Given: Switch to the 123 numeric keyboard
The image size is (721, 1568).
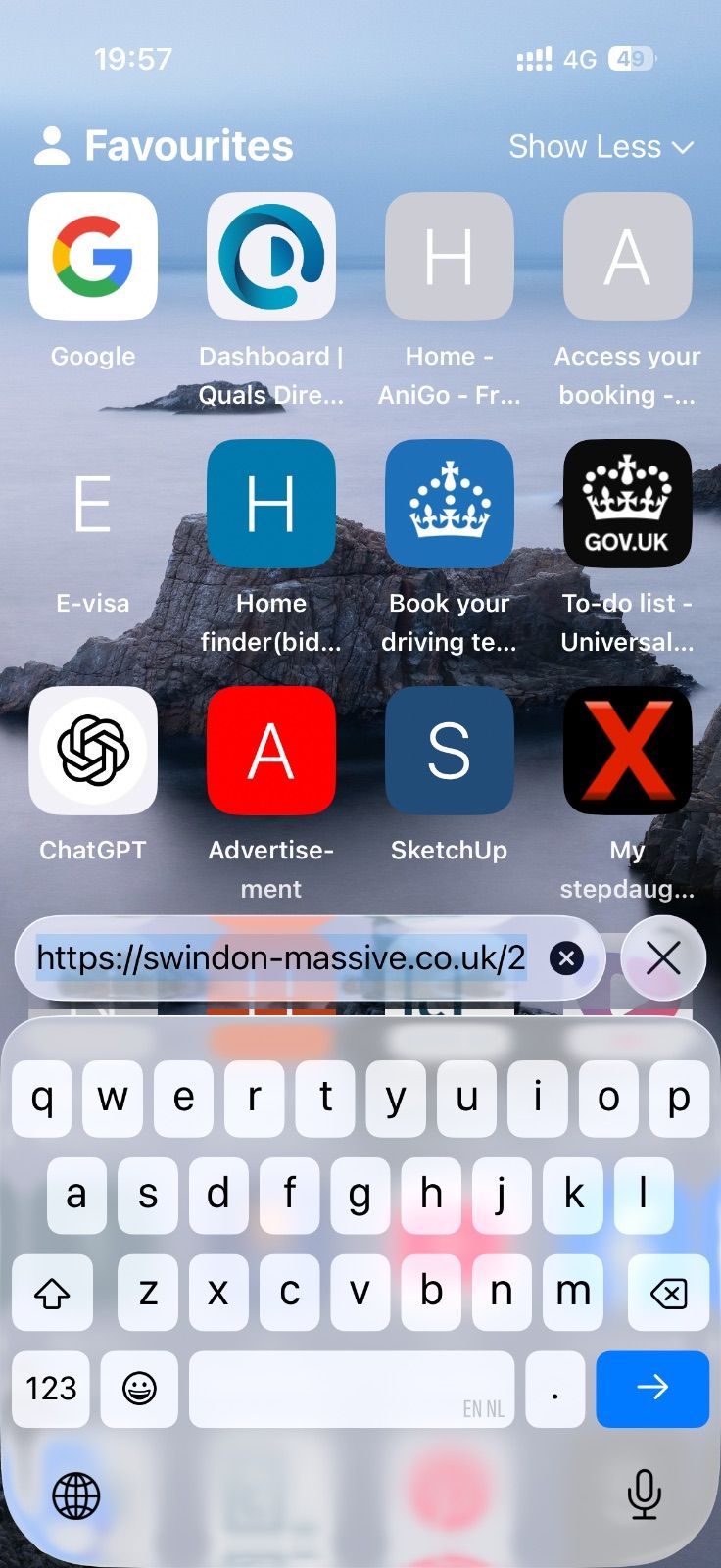Looking at the screenshot, I should pos(51,1388).
